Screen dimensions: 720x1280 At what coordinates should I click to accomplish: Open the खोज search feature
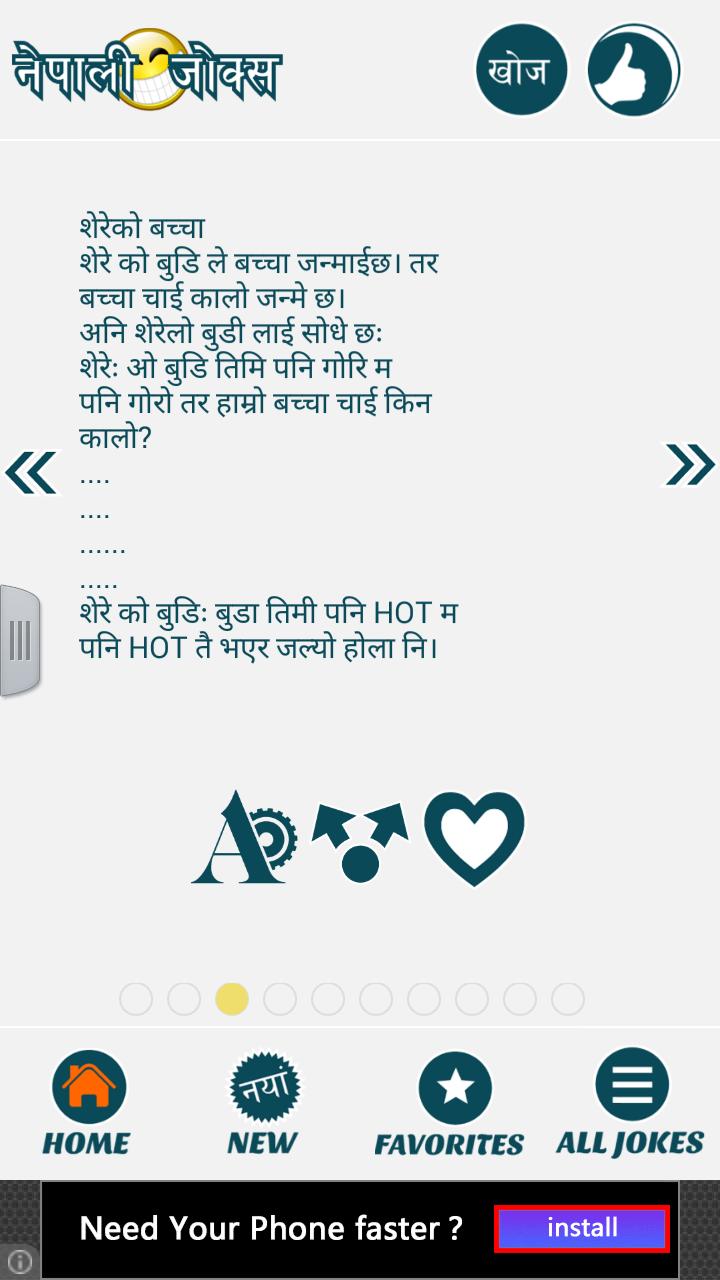click(x=520, y=68)
